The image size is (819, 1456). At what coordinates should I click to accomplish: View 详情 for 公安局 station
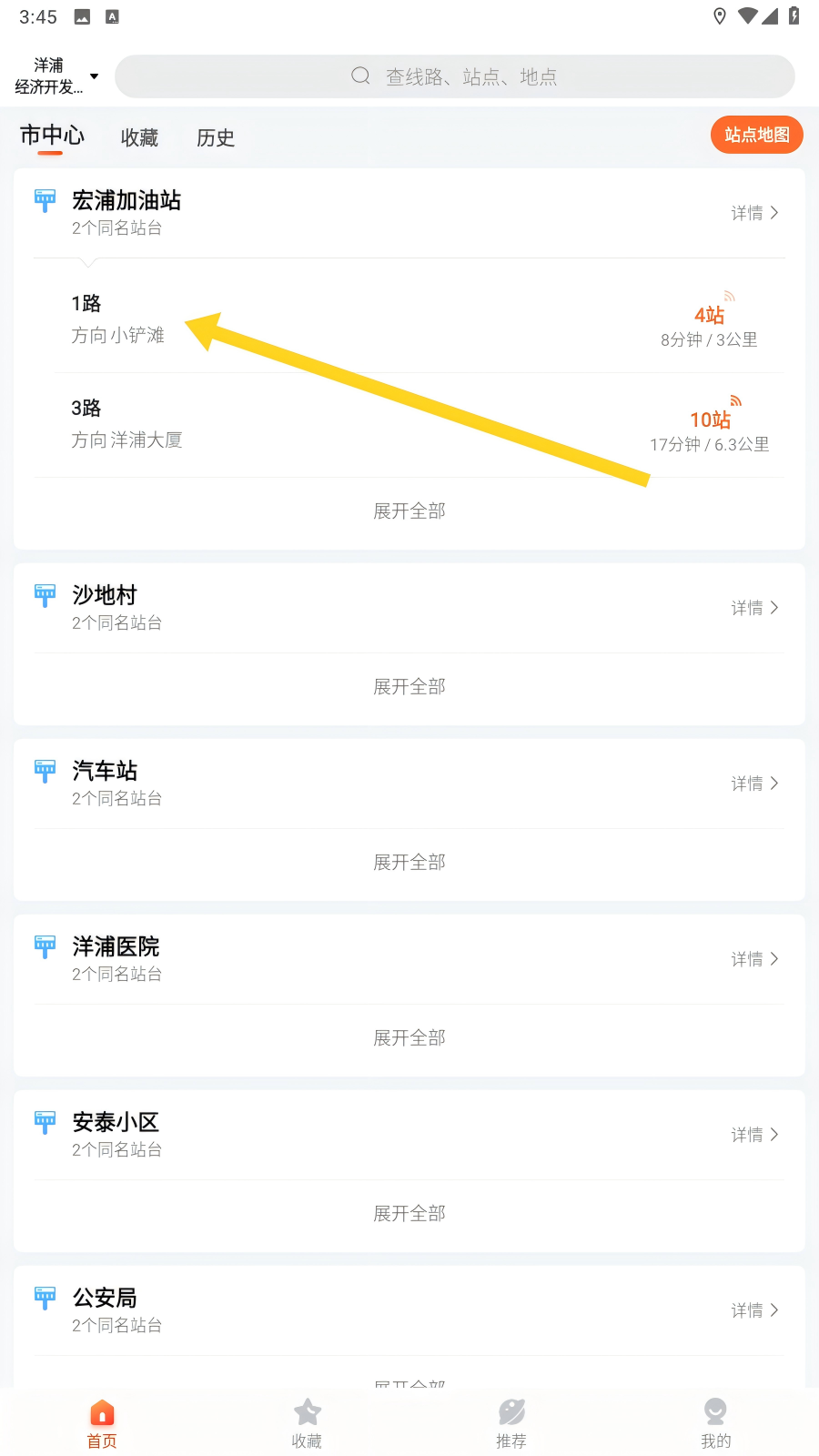tap(754, 1310)
